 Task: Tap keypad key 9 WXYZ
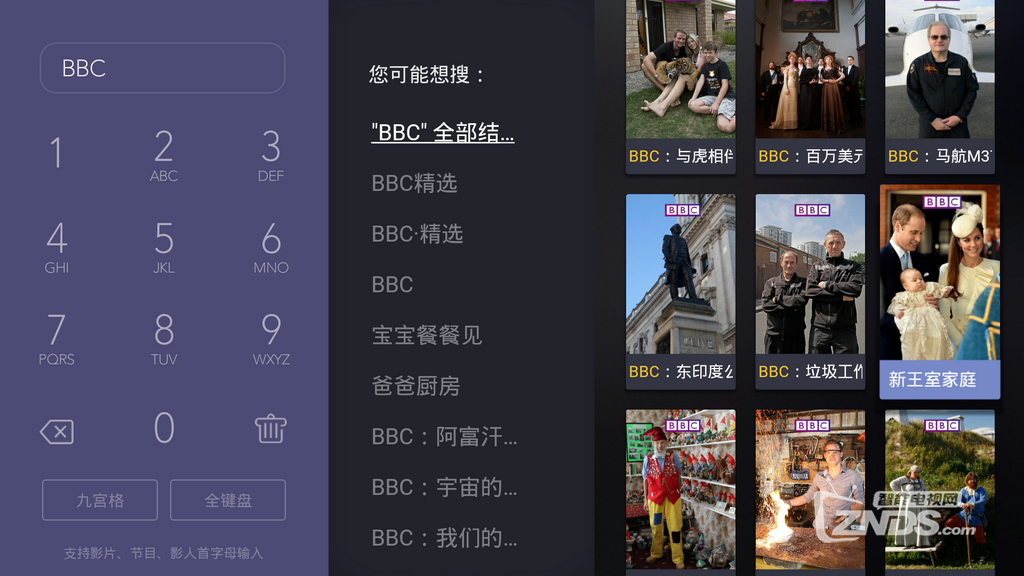tap(270, 339)
